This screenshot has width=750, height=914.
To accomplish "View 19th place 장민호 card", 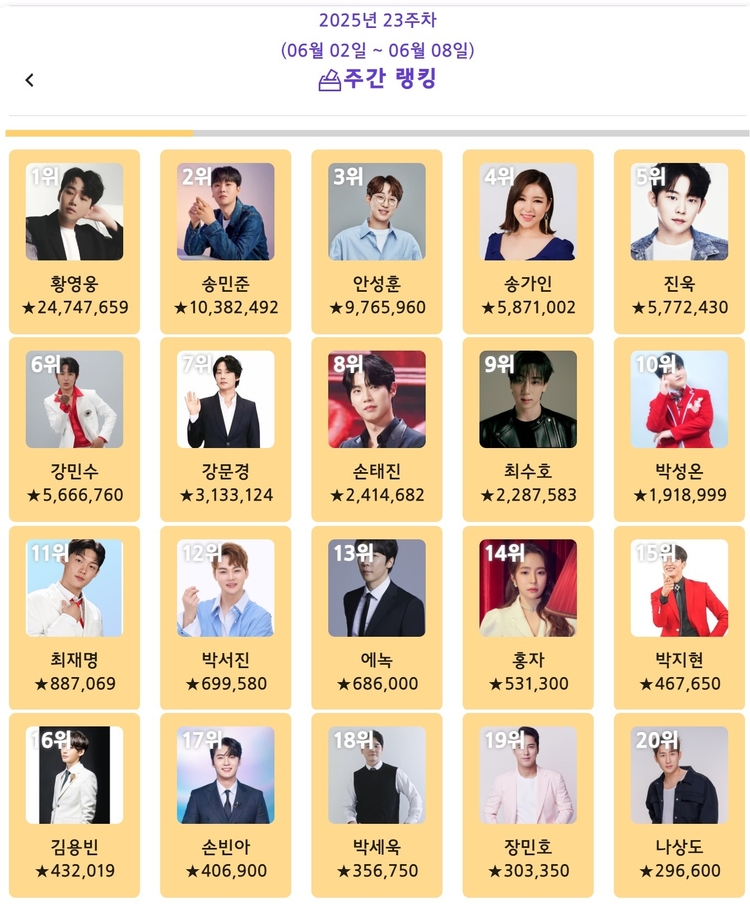I will click(527, 804).
